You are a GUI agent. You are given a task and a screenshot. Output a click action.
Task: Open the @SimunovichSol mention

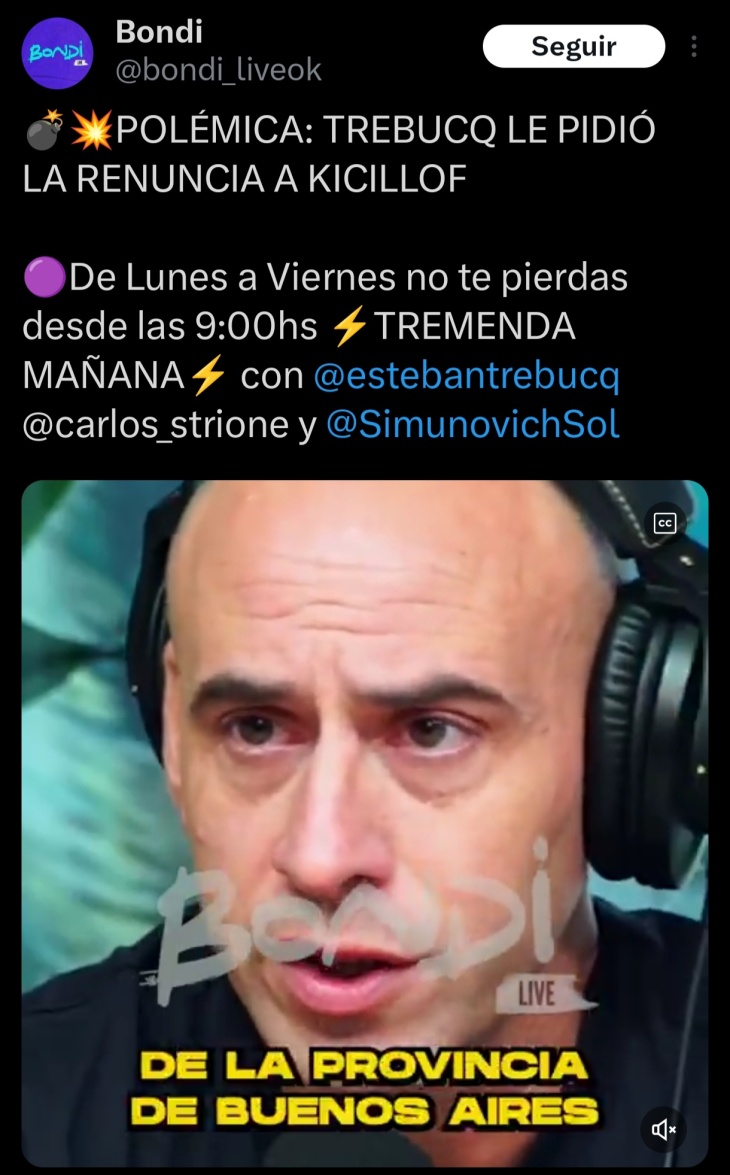click(x=473, y=425)
